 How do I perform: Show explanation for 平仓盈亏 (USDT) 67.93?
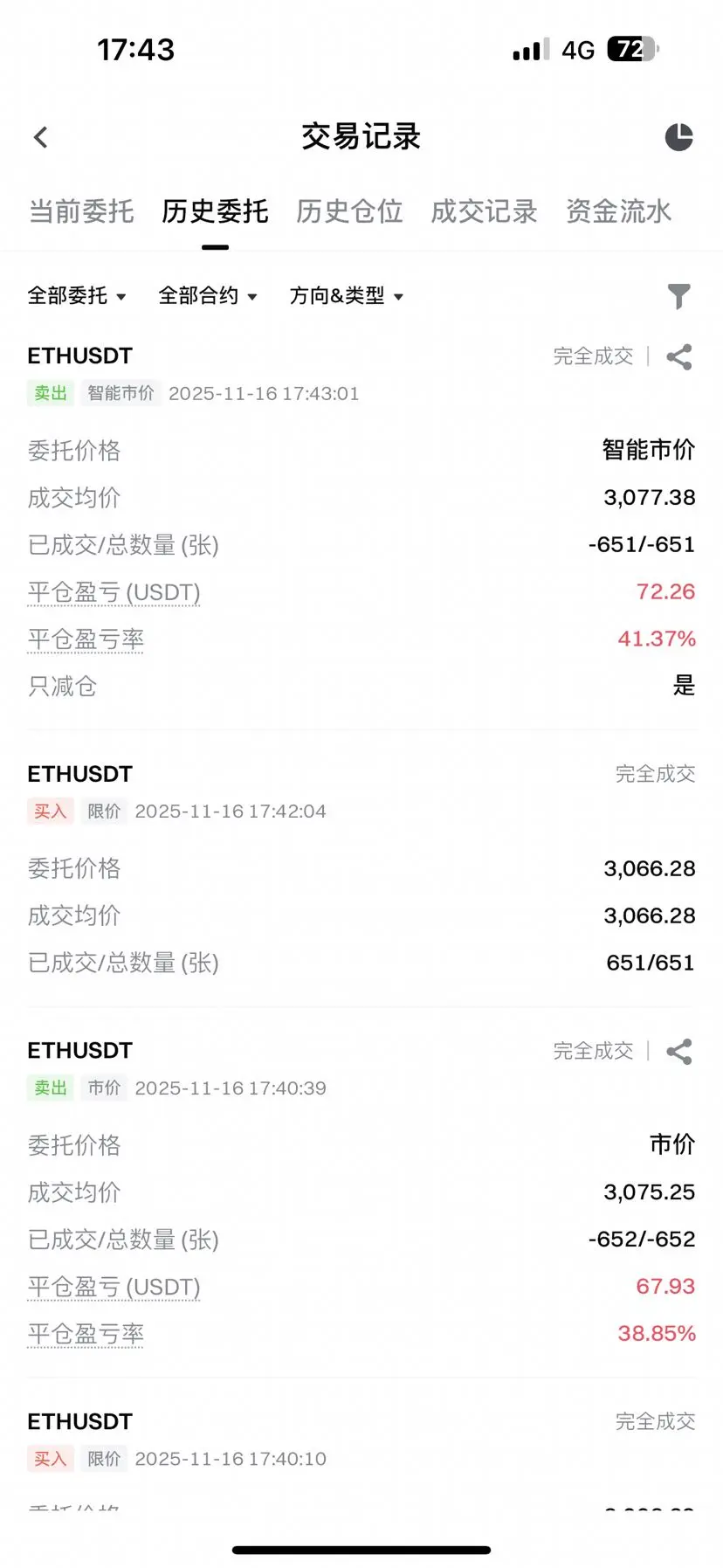click(114, 1287)
